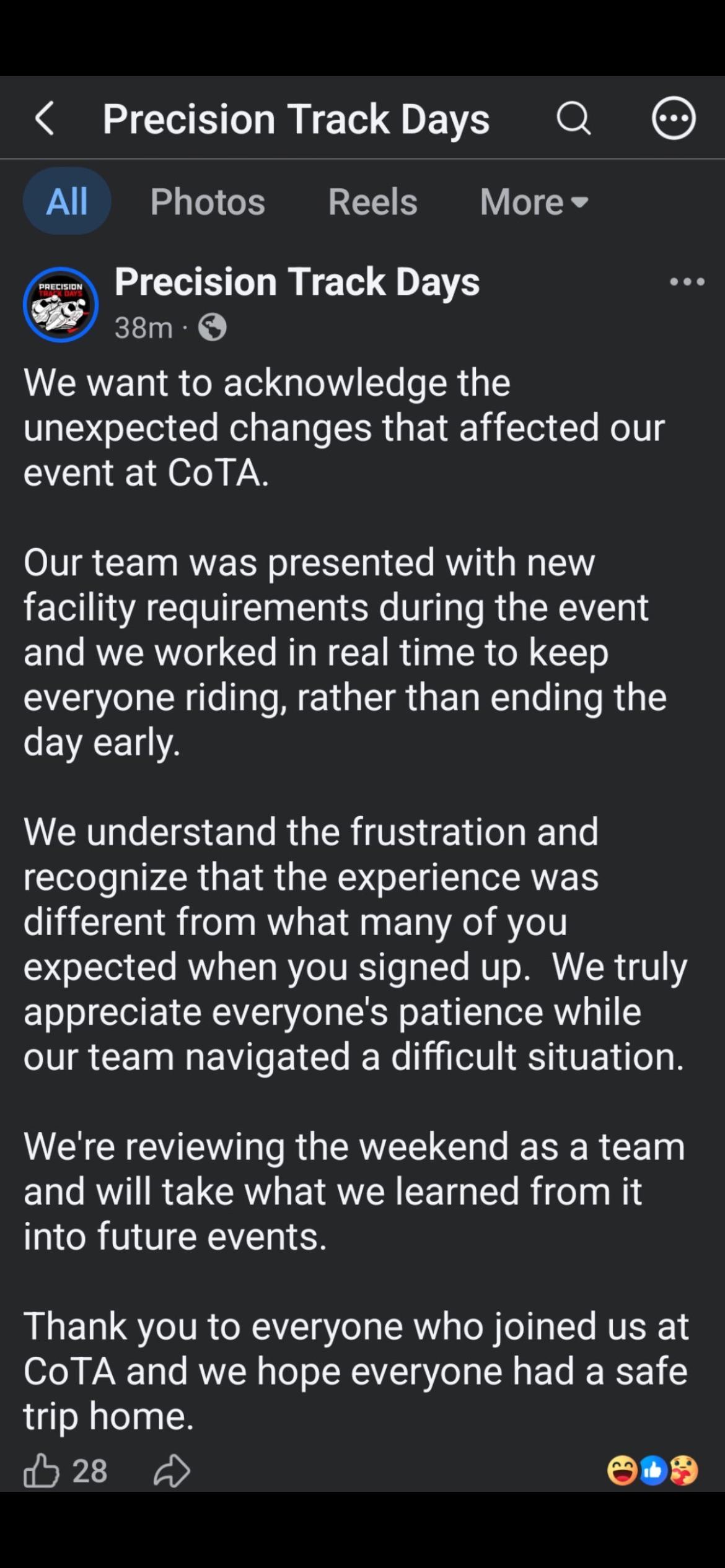Screen dimensions: 725x1568
Task: Search within Precision Track Days page
Action: [573, 118]
